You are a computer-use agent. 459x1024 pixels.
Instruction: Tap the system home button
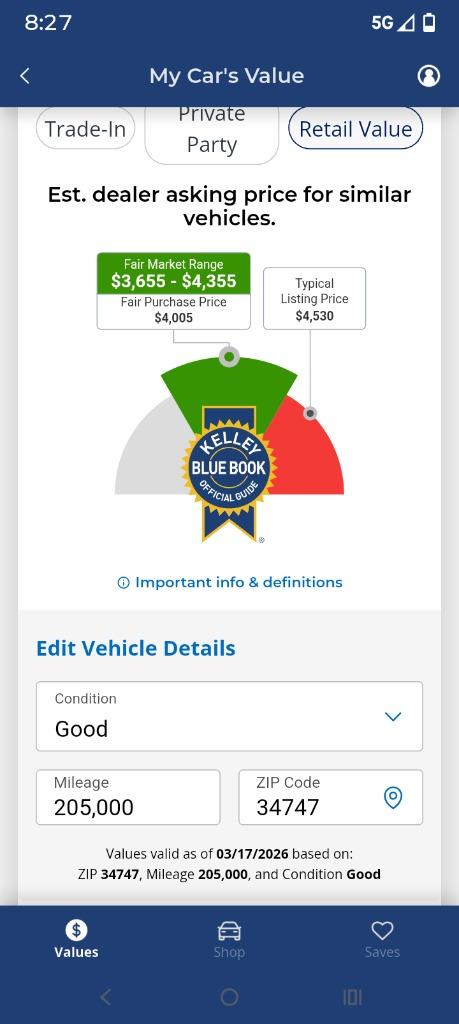(229, 997)
